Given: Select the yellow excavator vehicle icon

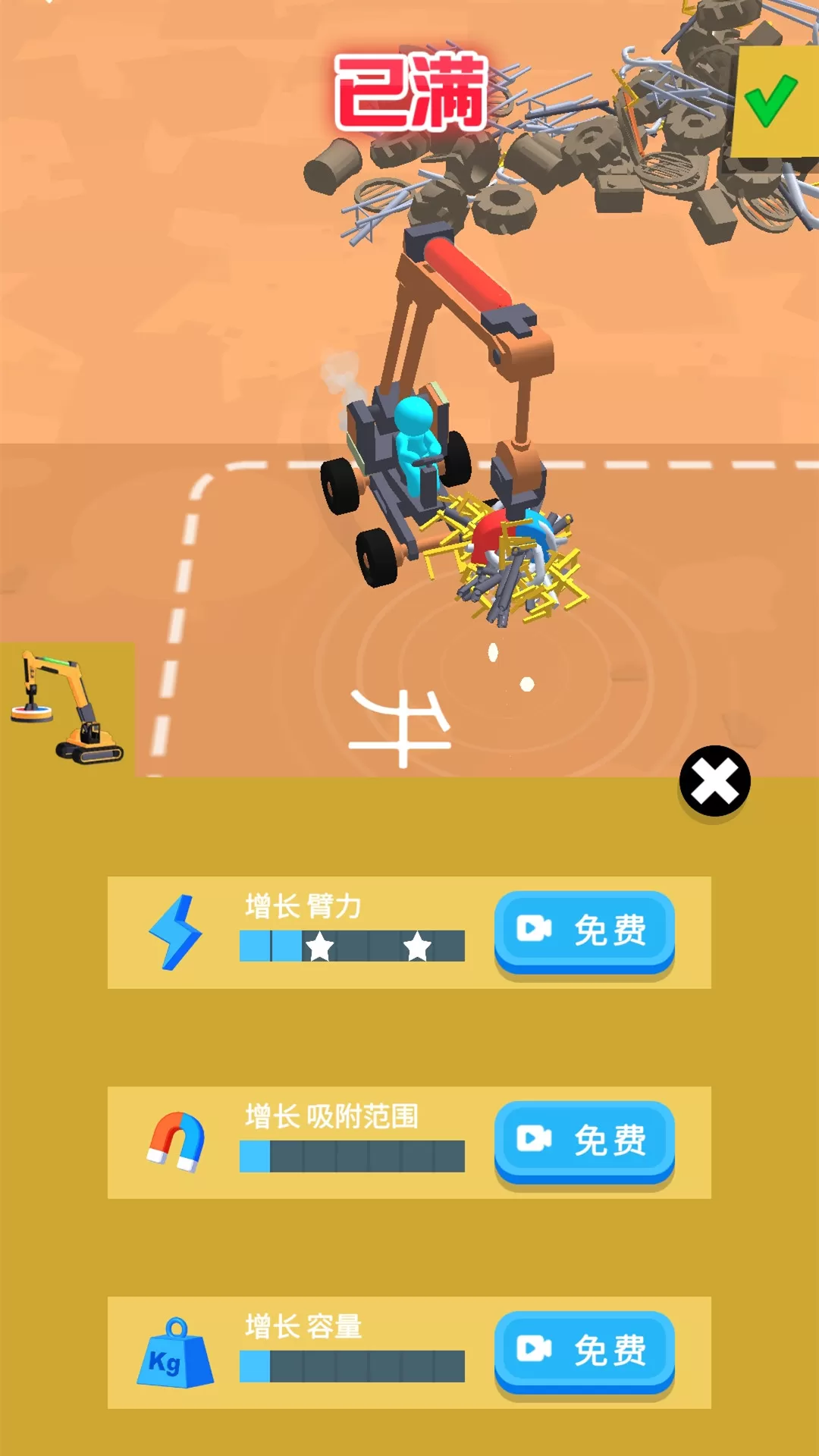Looking at the screenshot, I should (x=67, y=708).
